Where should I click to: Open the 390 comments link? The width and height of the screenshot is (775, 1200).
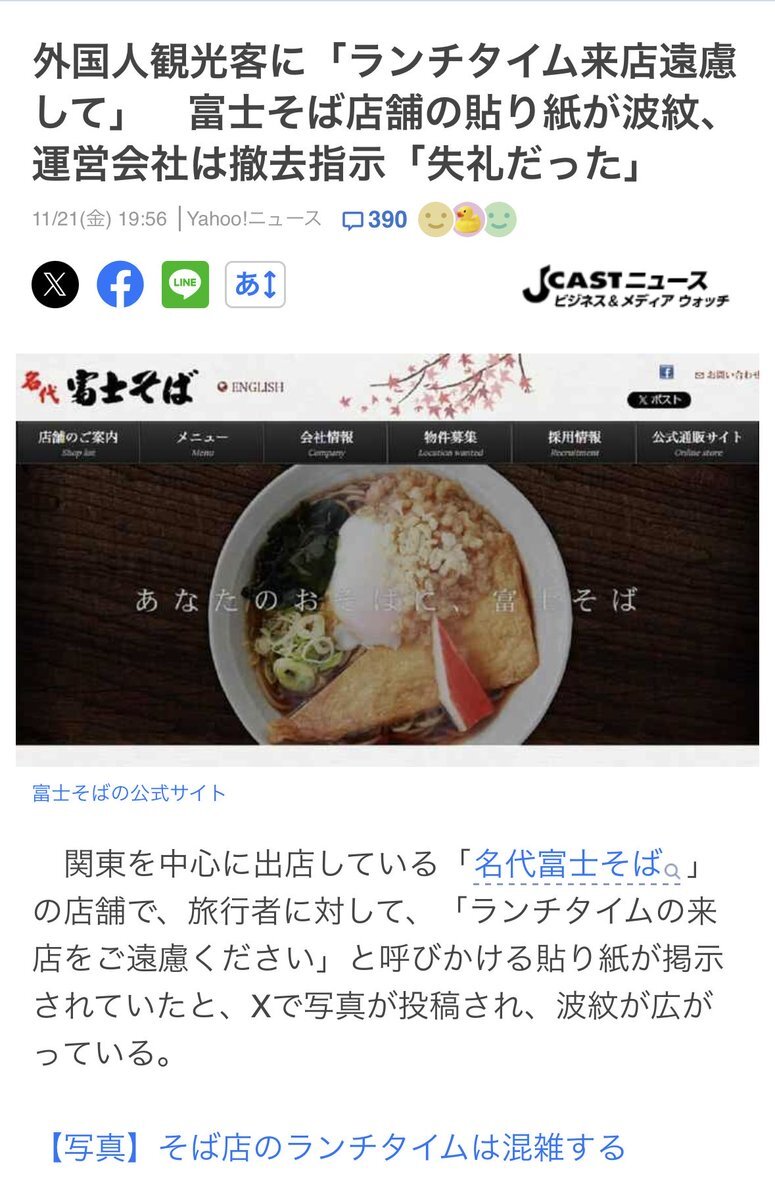(374, 219)
